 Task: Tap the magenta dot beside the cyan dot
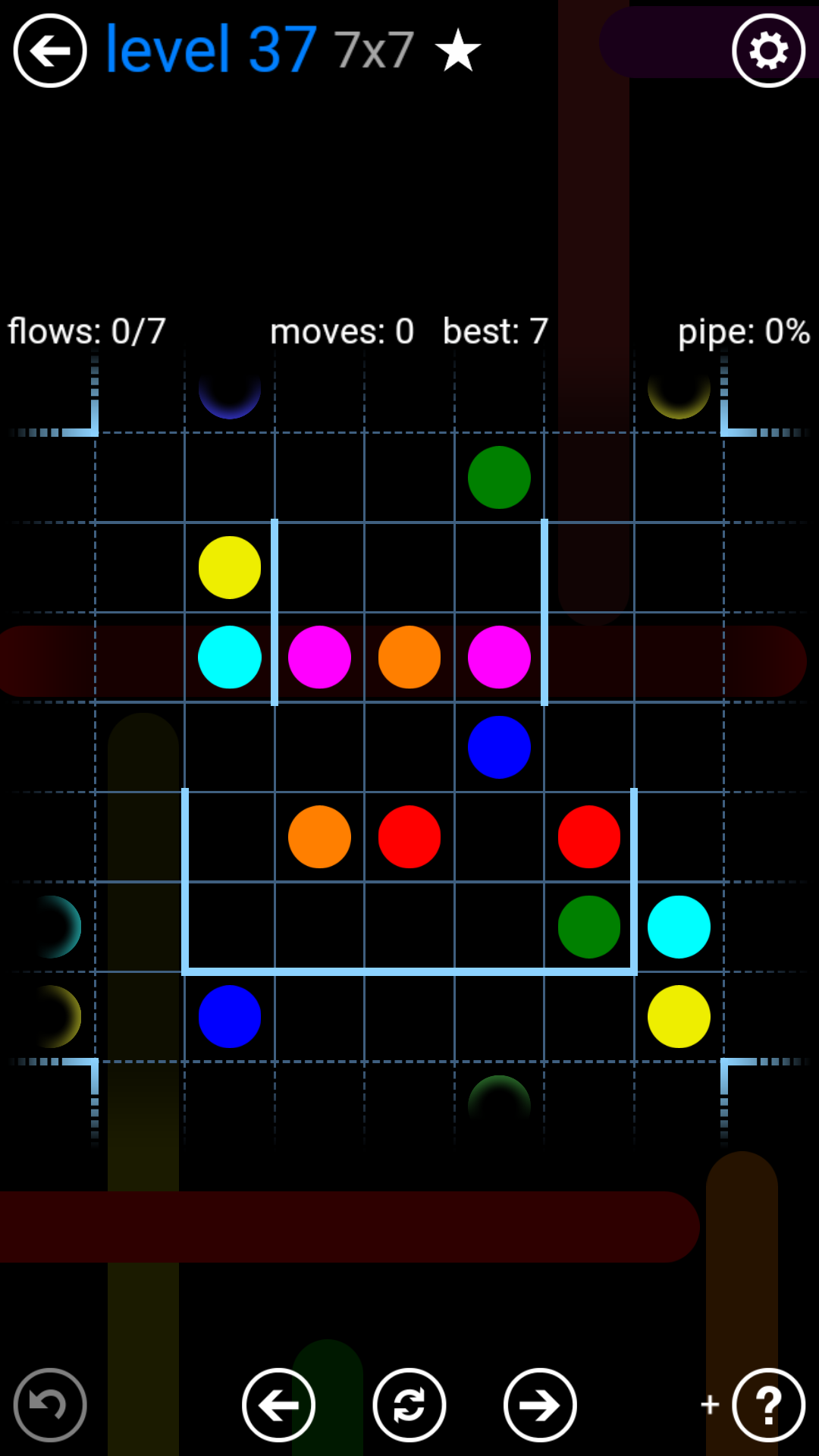pos(319,657)
